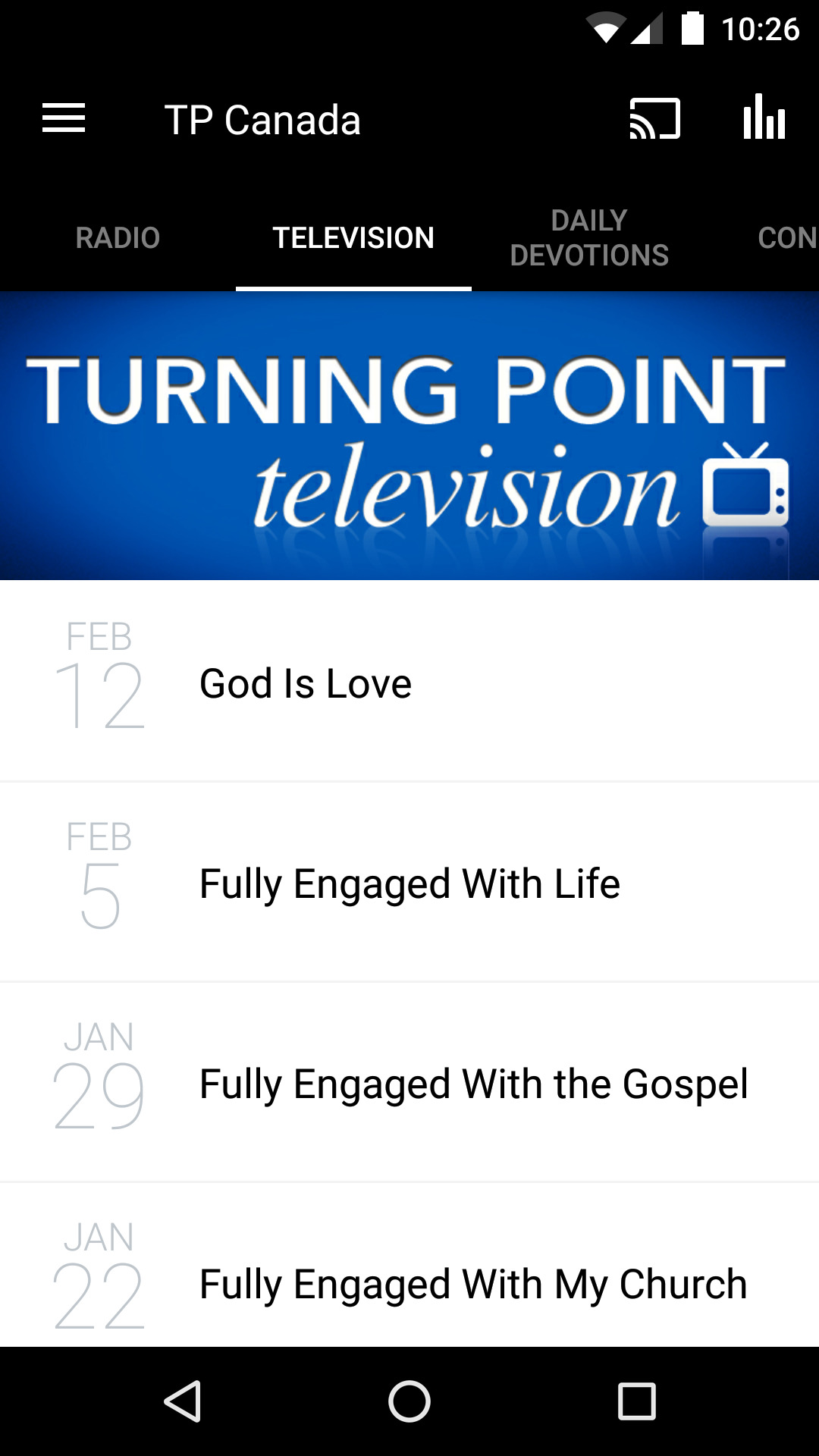The height and width of the screenshot is (1456, 819).
Task: Open 'Fully Engaged With Life' episode
Action: point(409,882)
